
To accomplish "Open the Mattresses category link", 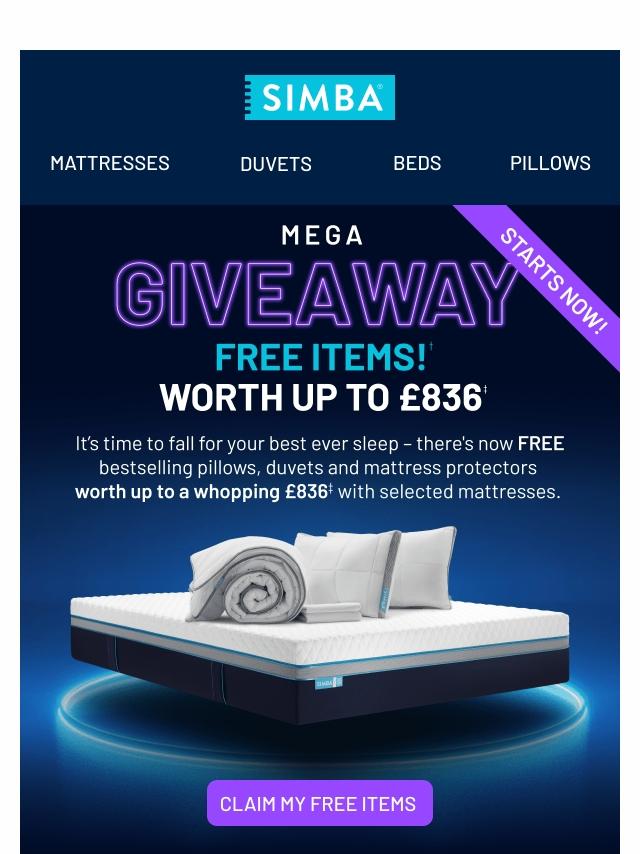I will pos(110,163).
